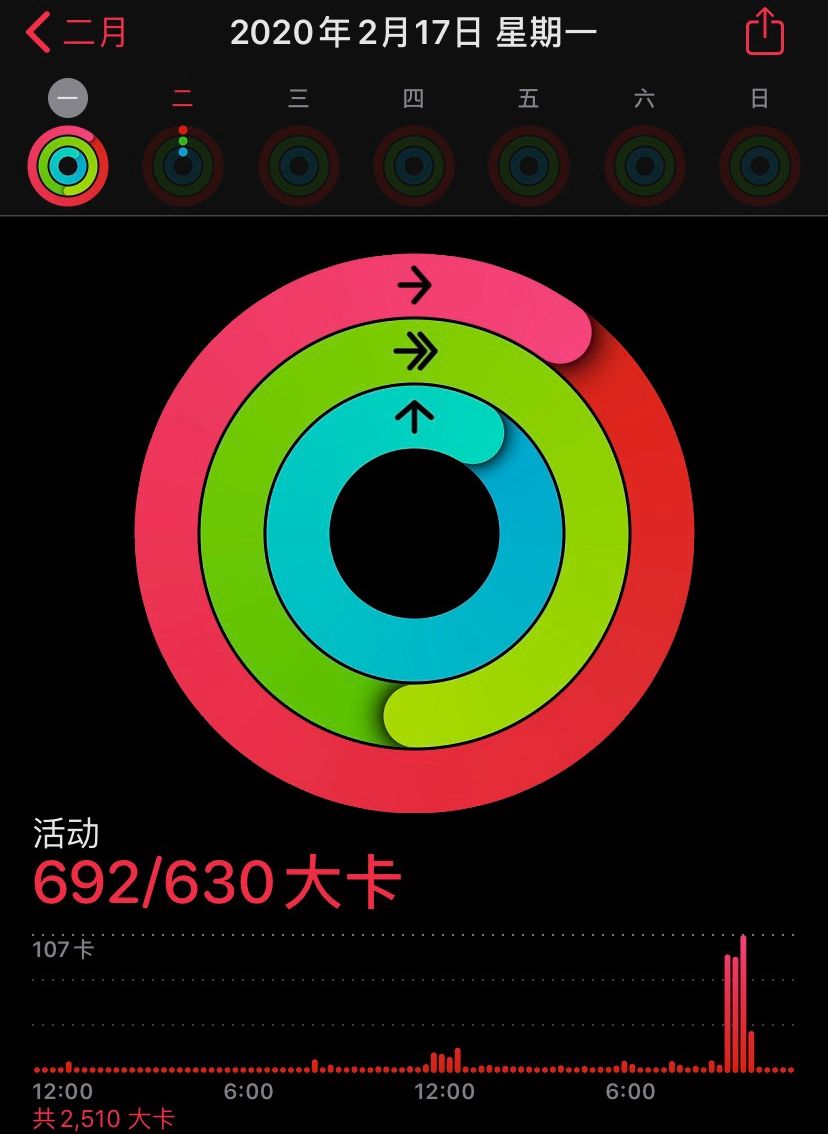Go back to the 二月 month view

pyautogui.click(x=78, y=33)
